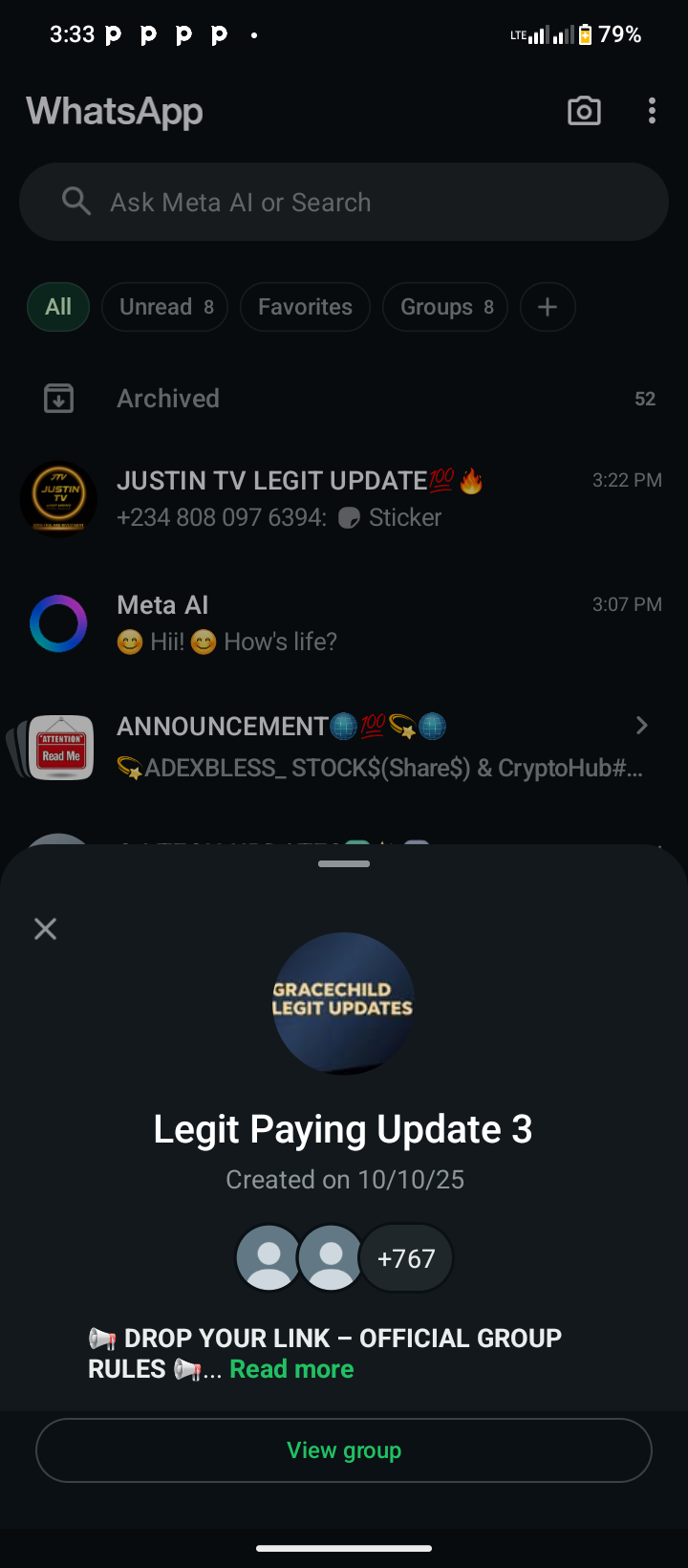Tap the View group button

344,1450
